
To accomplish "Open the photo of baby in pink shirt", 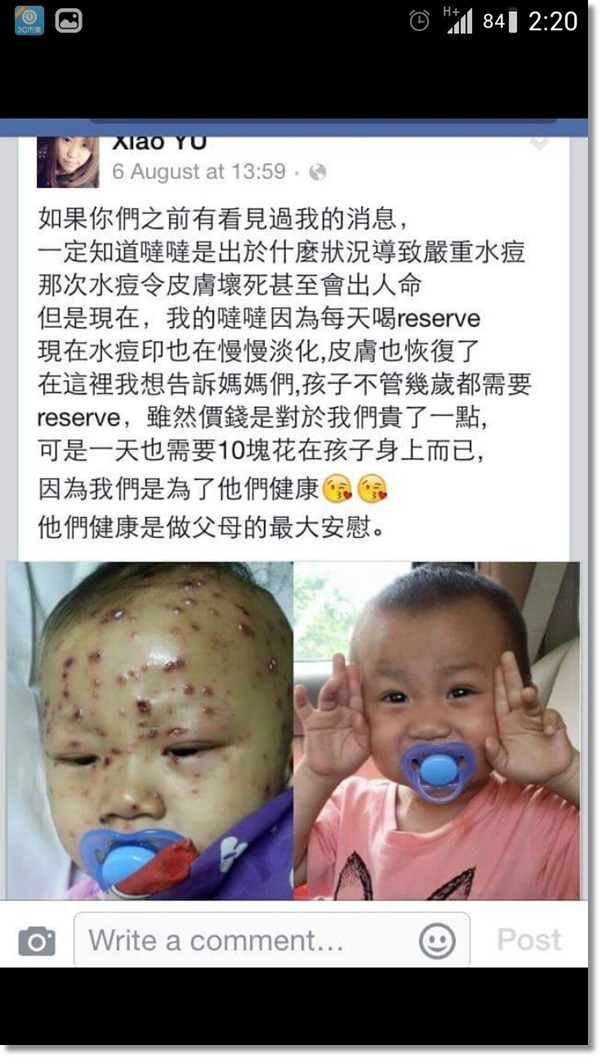I will (x=436, y=730).
